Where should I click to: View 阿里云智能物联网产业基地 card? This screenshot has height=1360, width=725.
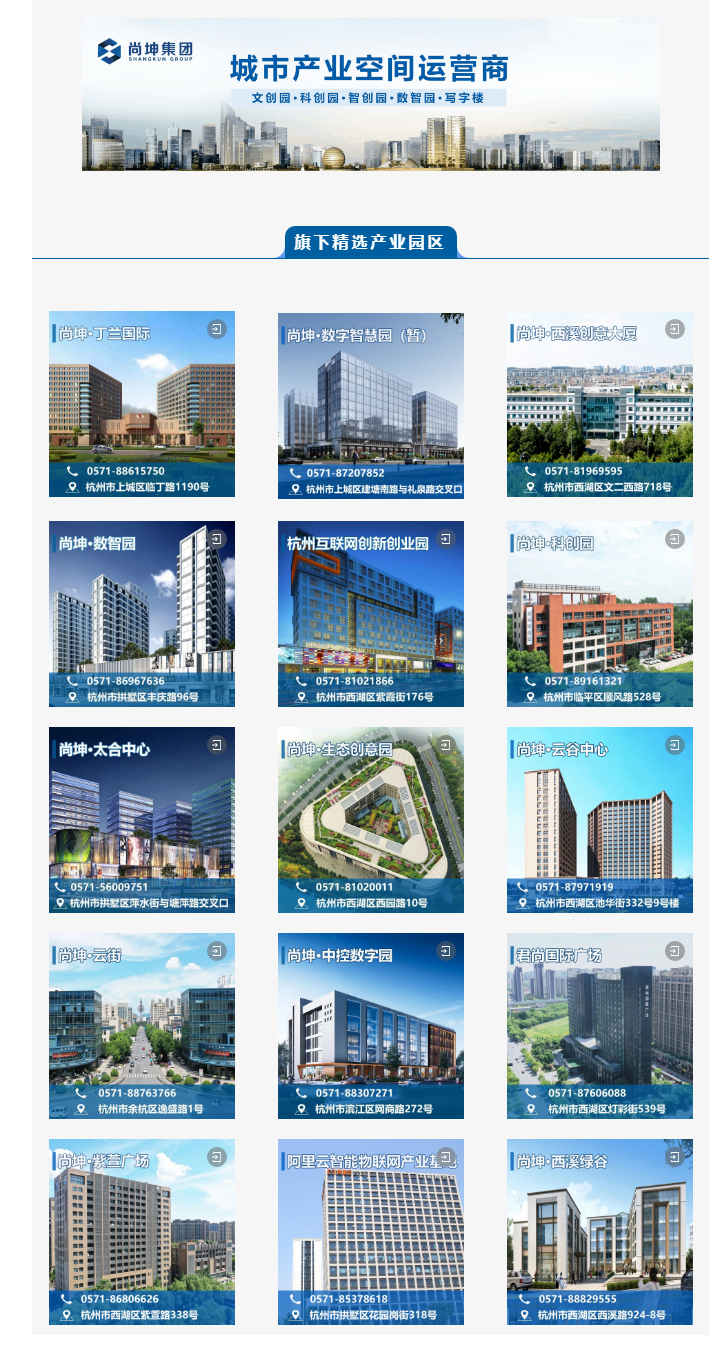[x=371, y=1232]
